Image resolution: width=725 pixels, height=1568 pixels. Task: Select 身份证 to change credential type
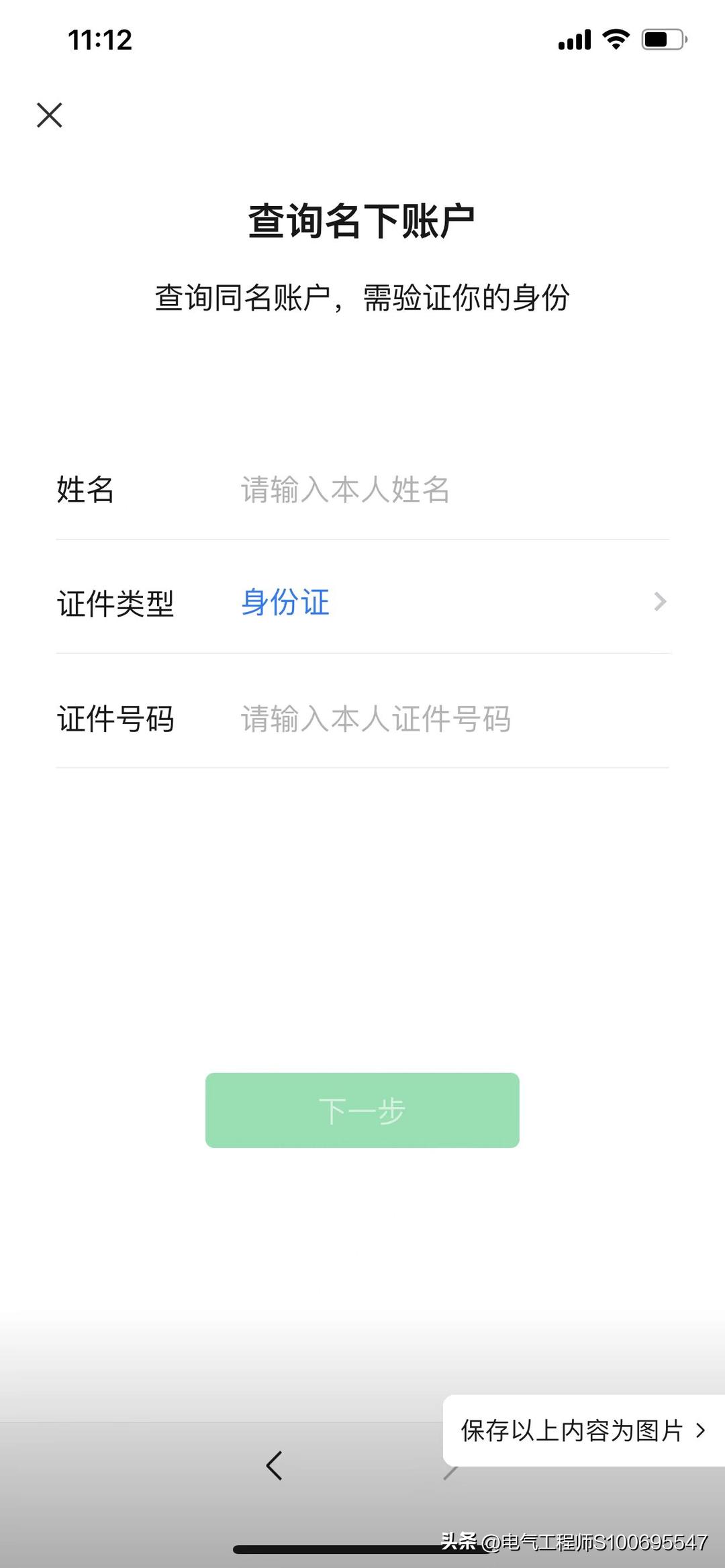click(x=285, y=603)
